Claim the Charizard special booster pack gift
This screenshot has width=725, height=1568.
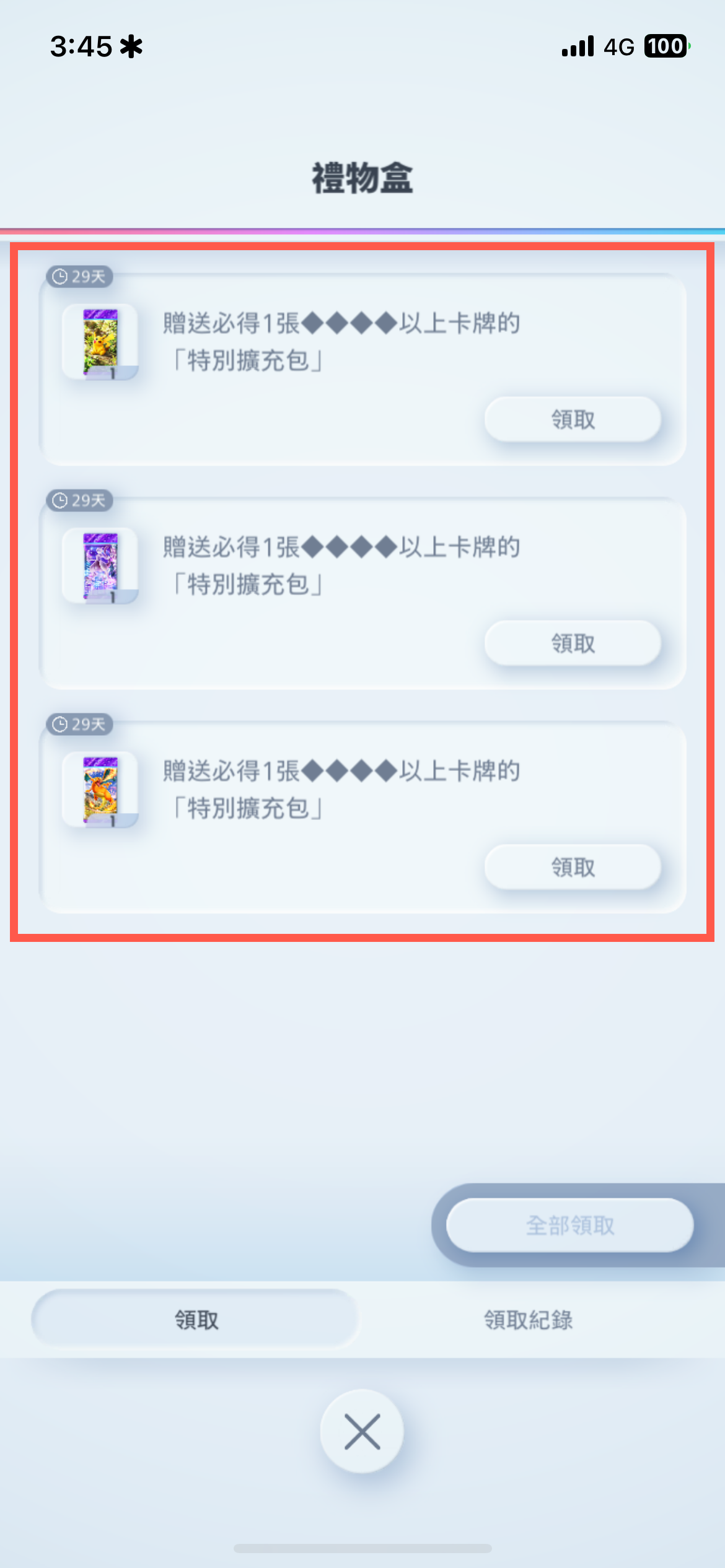tap(573, 867)
